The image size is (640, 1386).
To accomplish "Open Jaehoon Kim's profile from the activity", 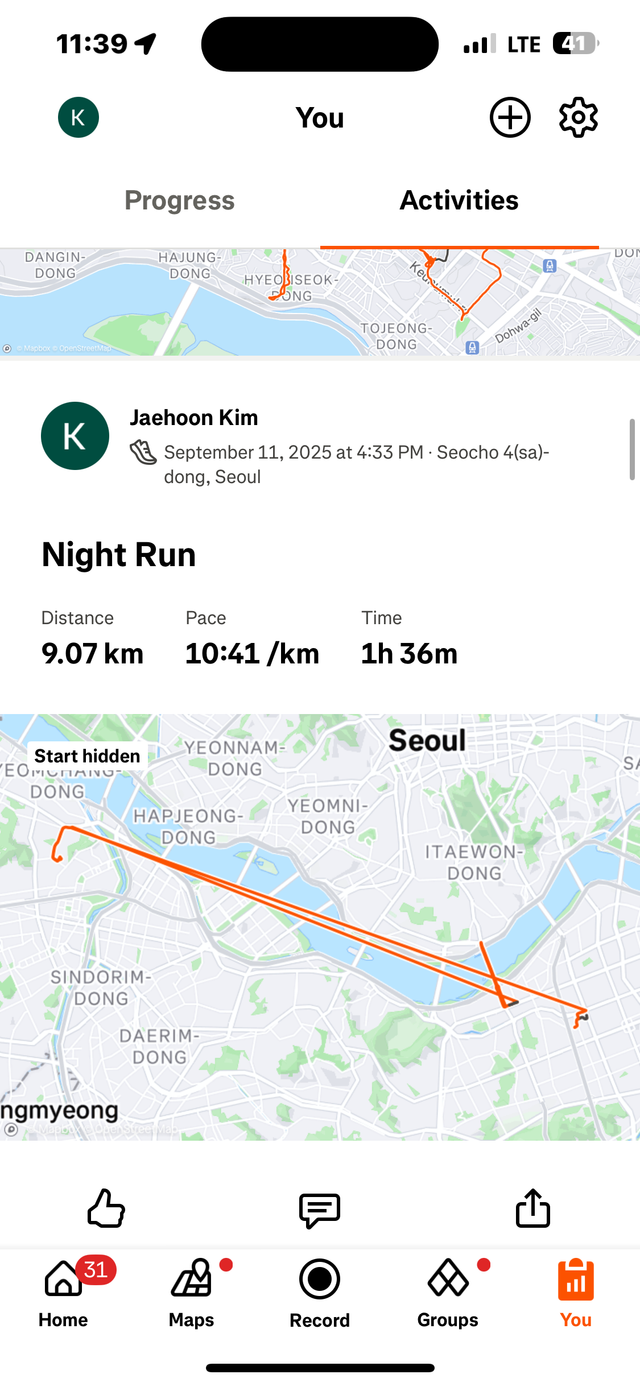I will [194, 418].
